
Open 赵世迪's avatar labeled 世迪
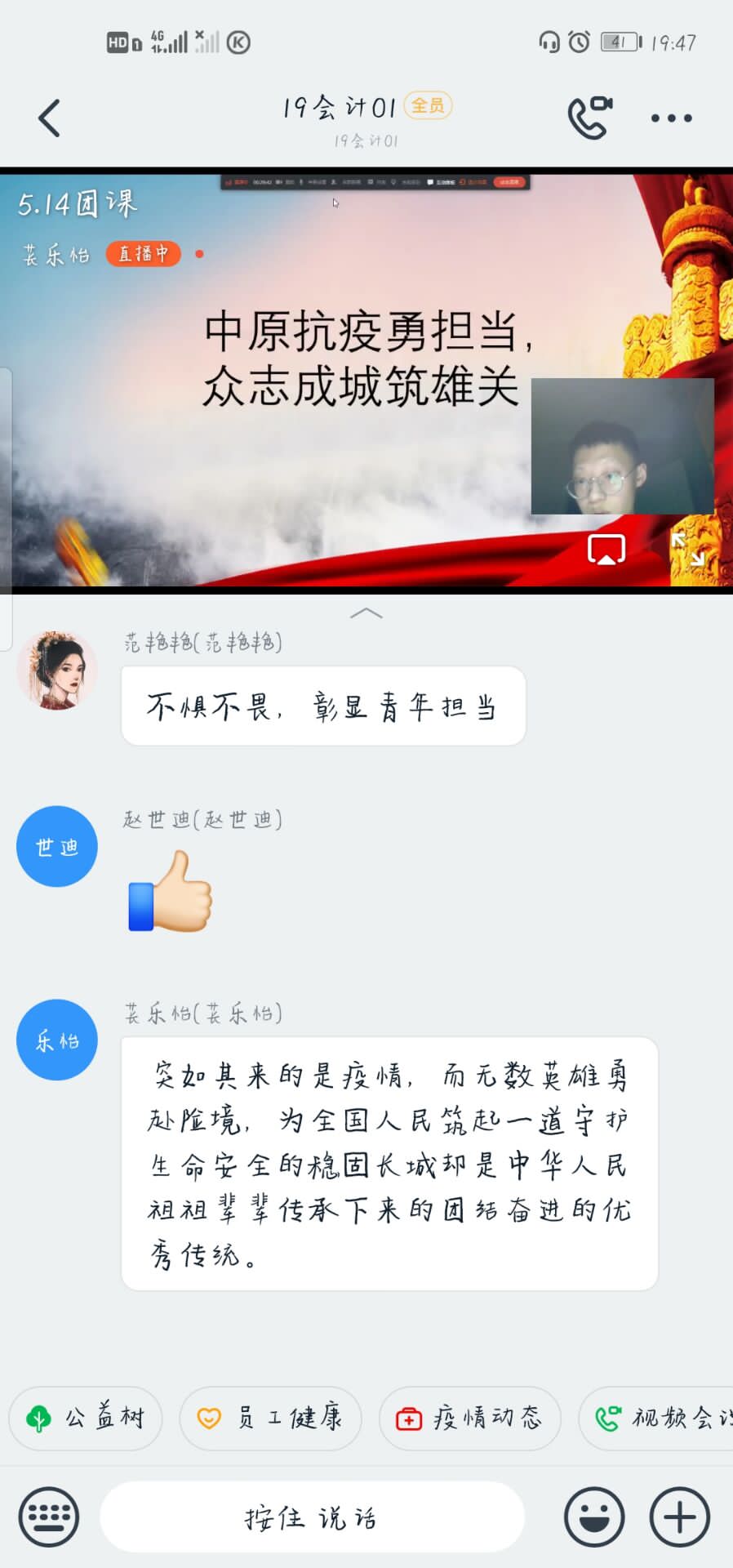tap(56, 847)
